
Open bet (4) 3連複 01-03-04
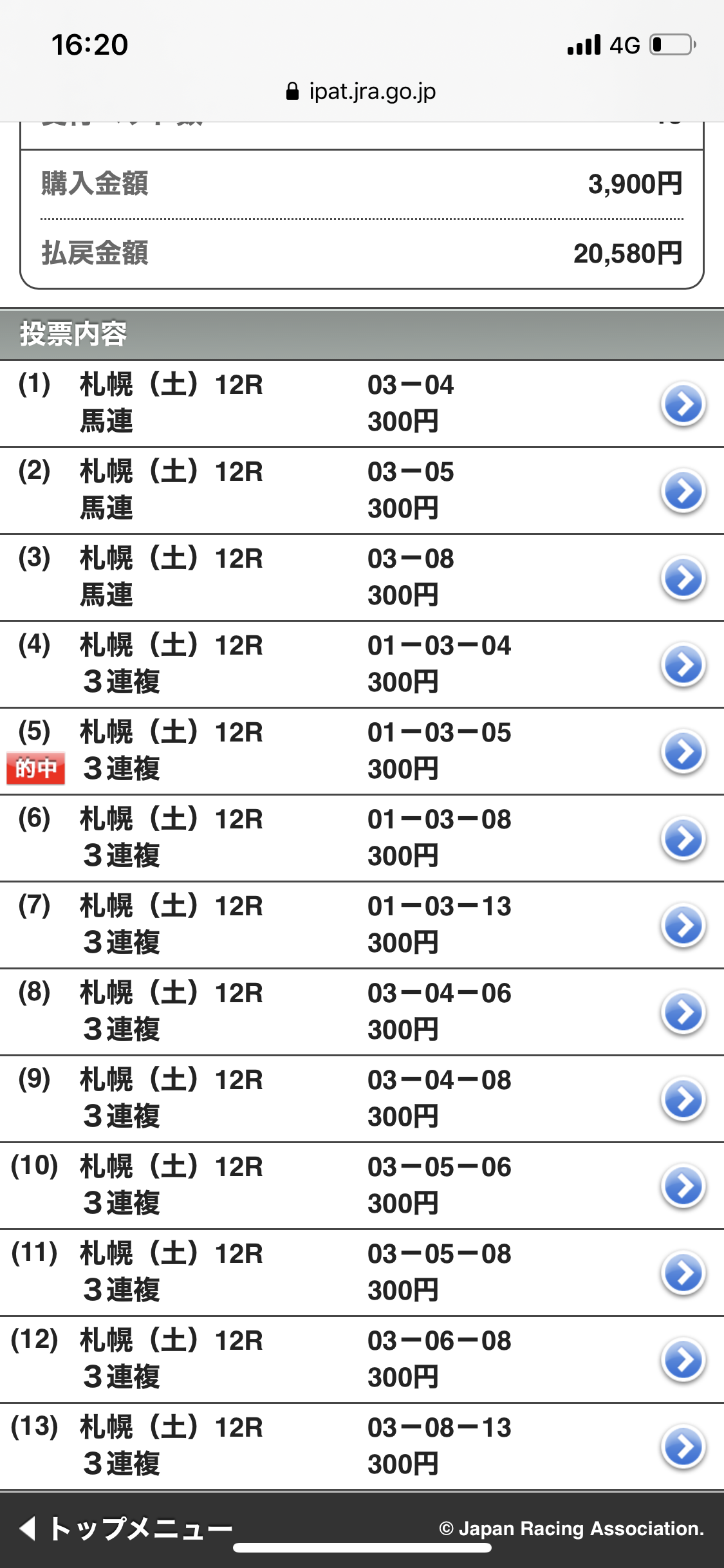tap(683, 665)
